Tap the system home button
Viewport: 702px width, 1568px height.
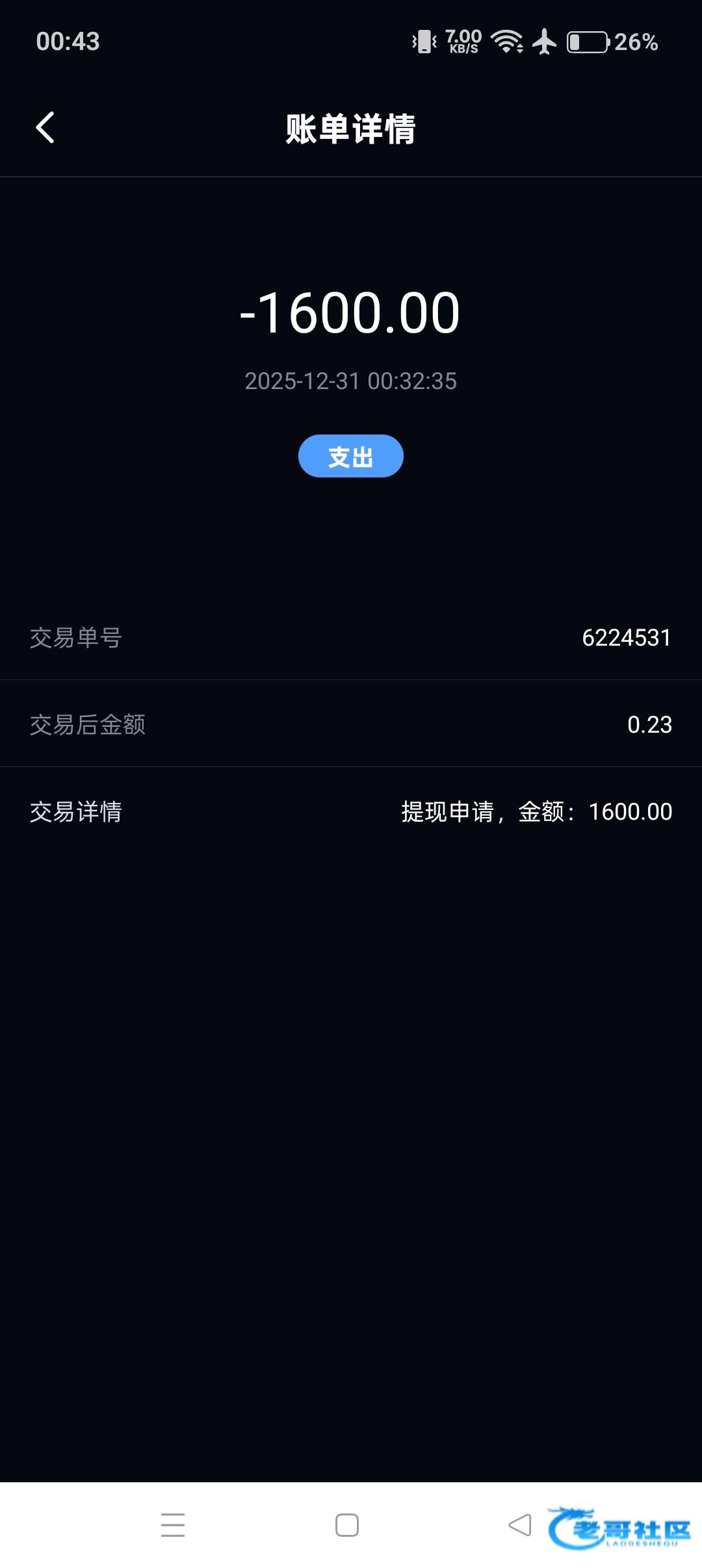pos(347,1524)
